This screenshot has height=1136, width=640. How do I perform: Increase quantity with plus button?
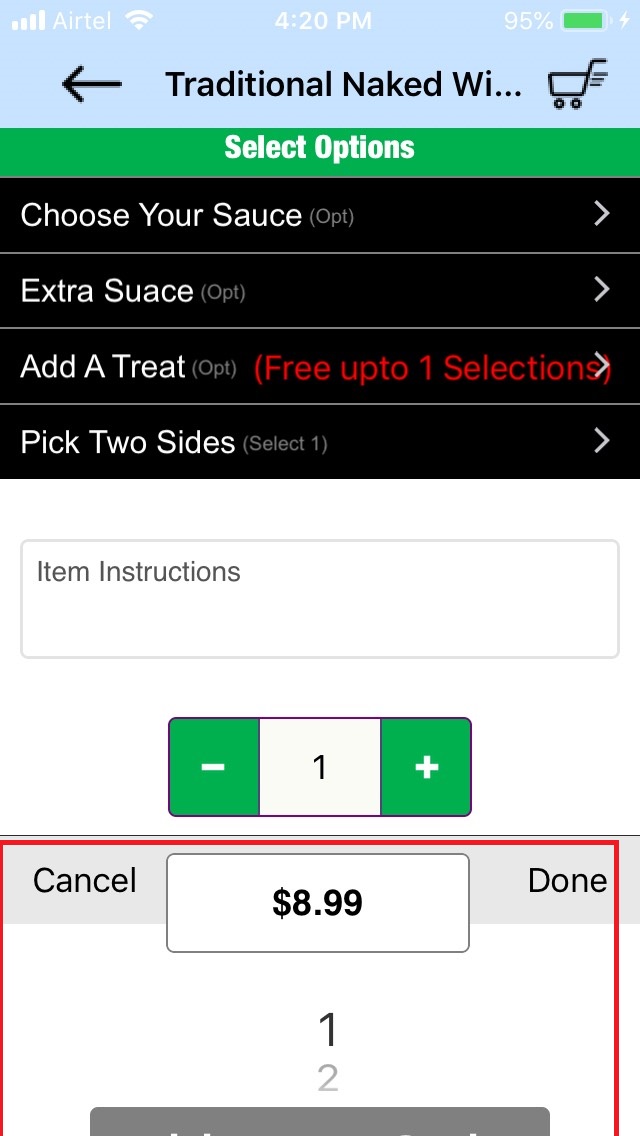click(426, 767)
